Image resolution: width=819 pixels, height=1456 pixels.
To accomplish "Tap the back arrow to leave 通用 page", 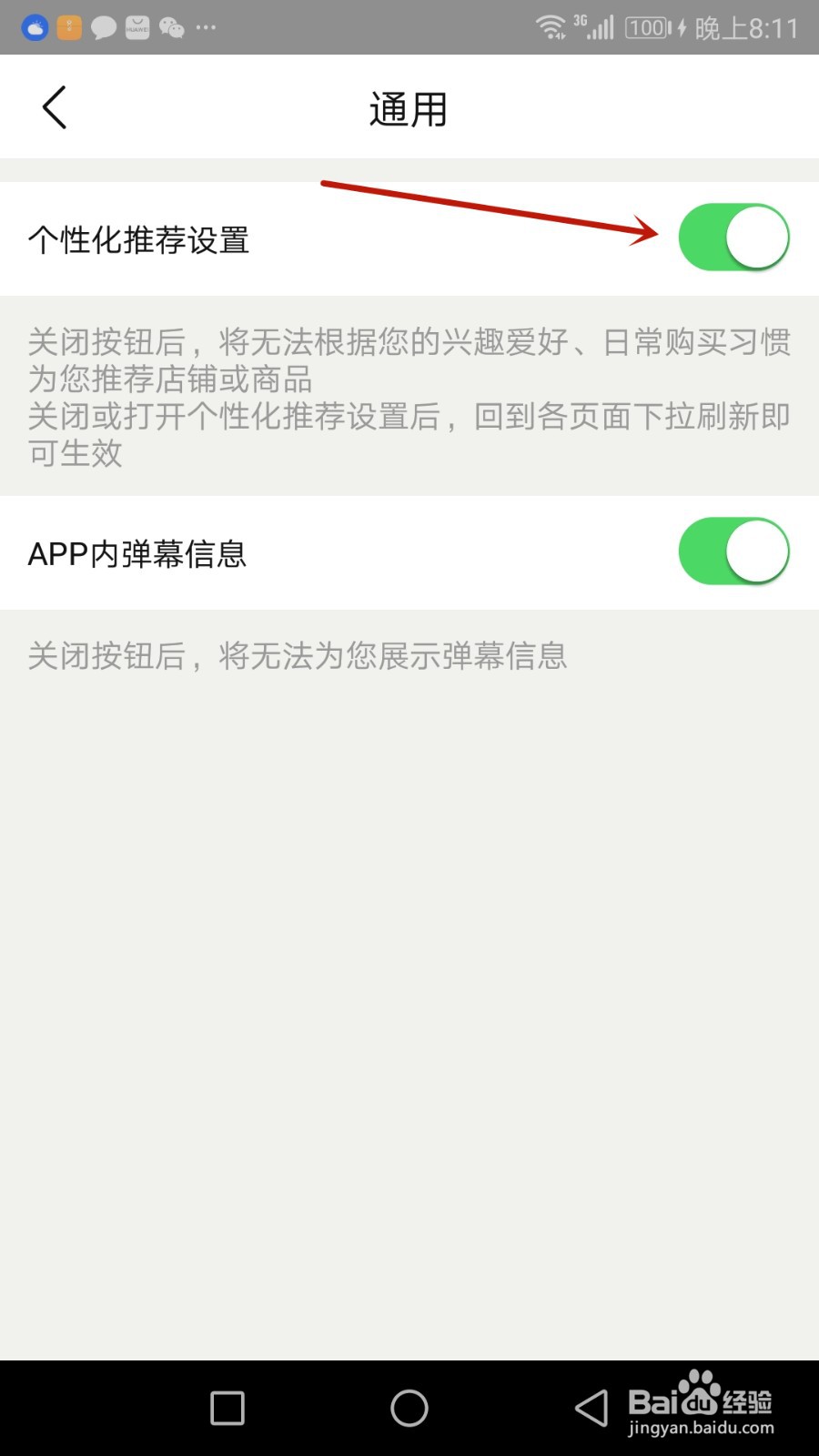I will [53, 106].
